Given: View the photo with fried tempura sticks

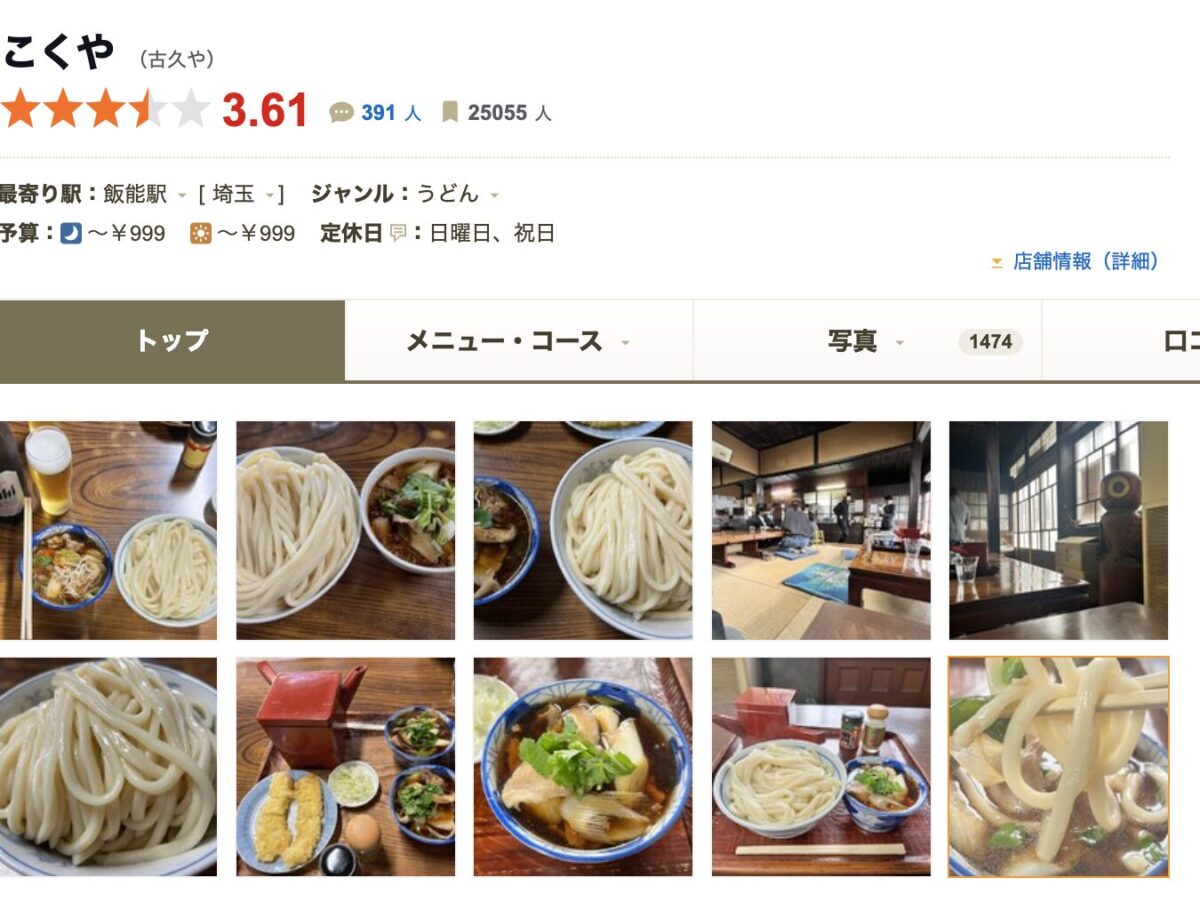Looking at the screenshot, I should coord(345,766).
